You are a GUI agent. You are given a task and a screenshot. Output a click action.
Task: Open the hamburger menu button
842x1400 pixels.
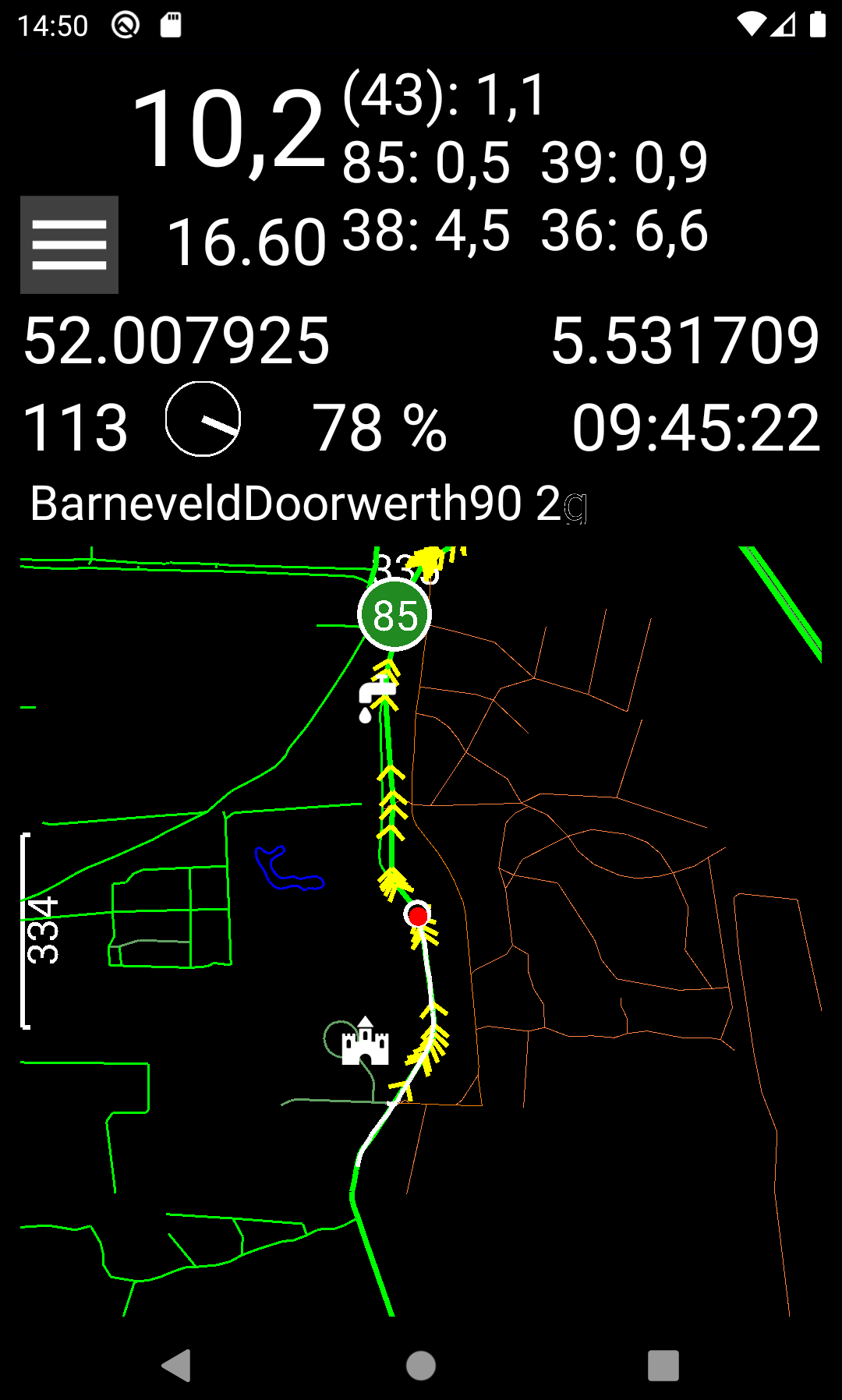pyautogui.click(x=69, y=245)
